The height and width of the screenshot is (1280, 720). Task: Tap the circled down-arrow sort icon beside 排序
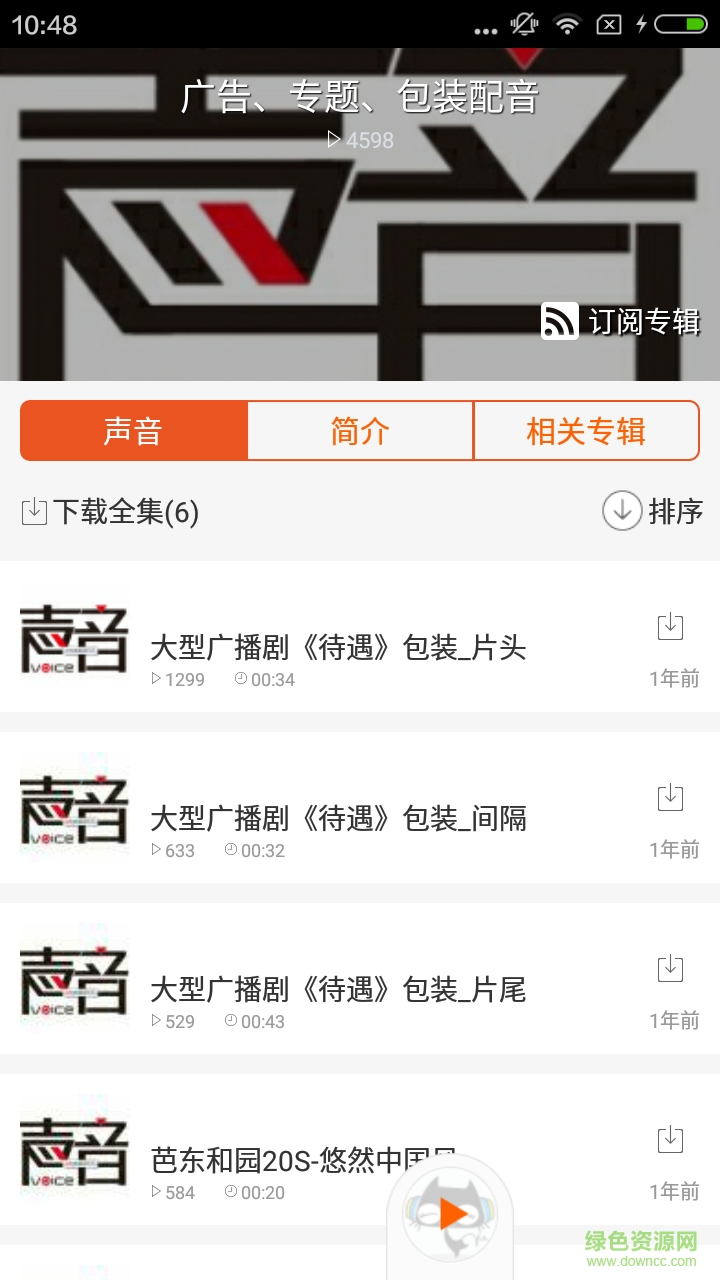622,511
